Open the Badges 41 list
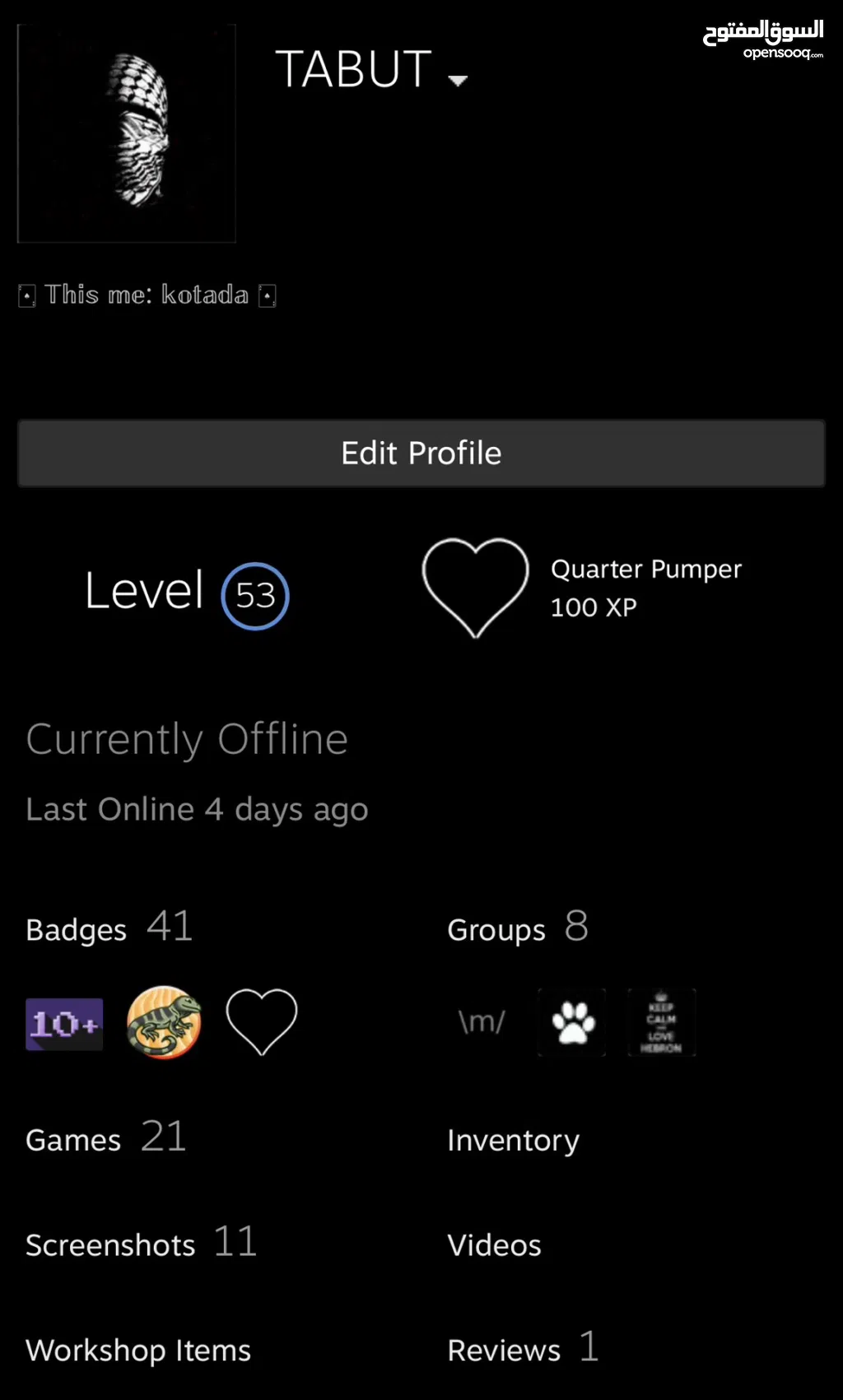The image size is (843, 1400). coord(109,928)
